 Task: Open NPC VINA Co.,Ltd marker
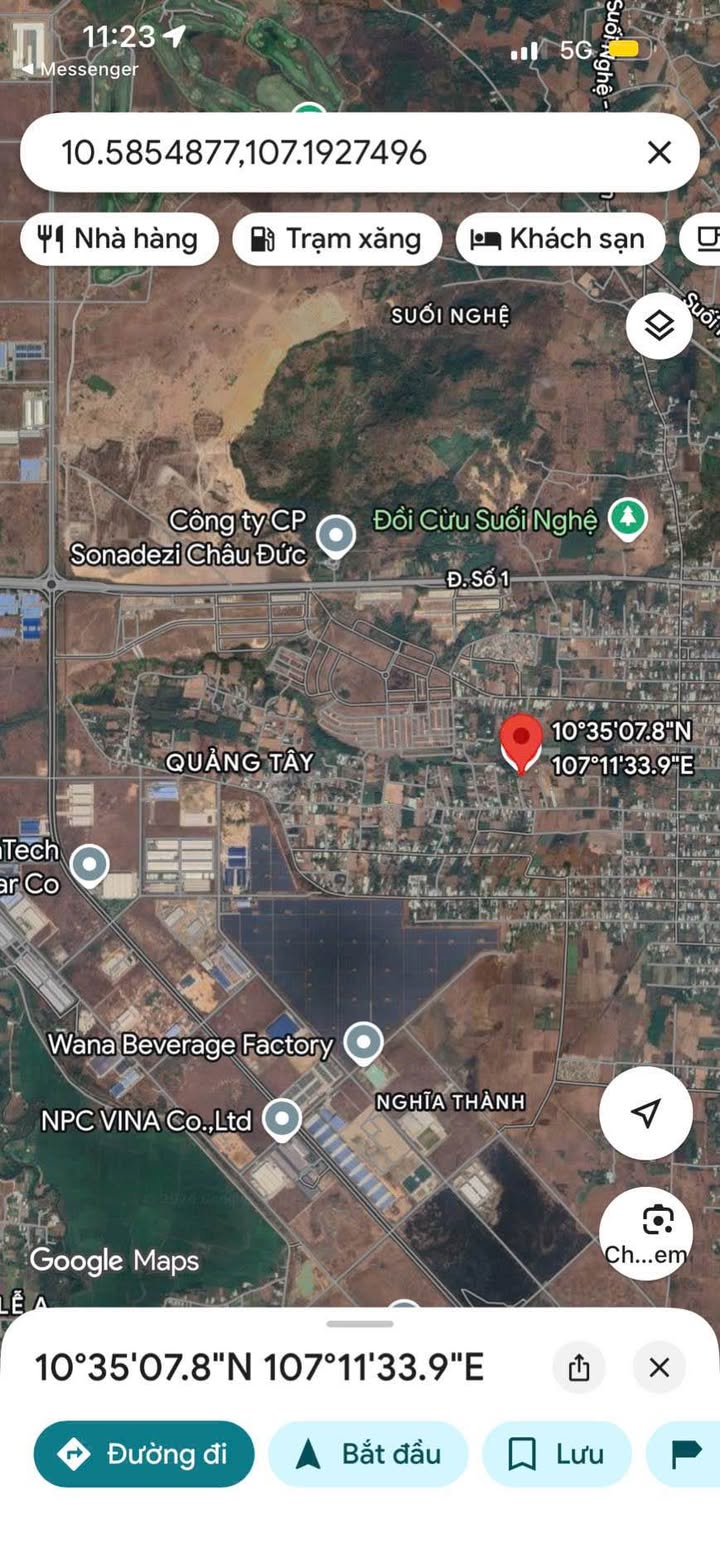point(282,1119)
